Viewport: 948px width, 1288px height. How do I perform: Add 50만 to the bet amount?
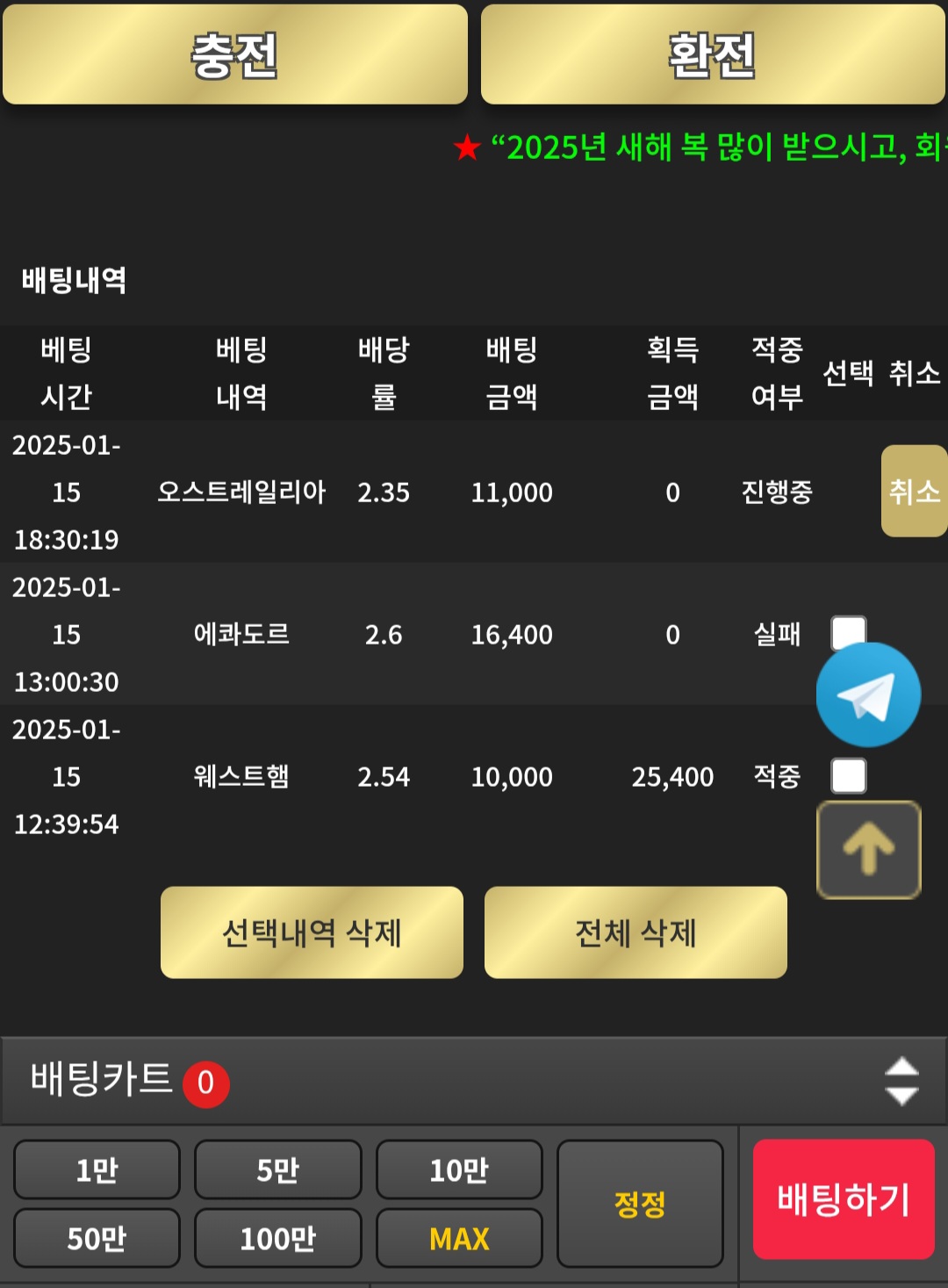click(97, 1238)
